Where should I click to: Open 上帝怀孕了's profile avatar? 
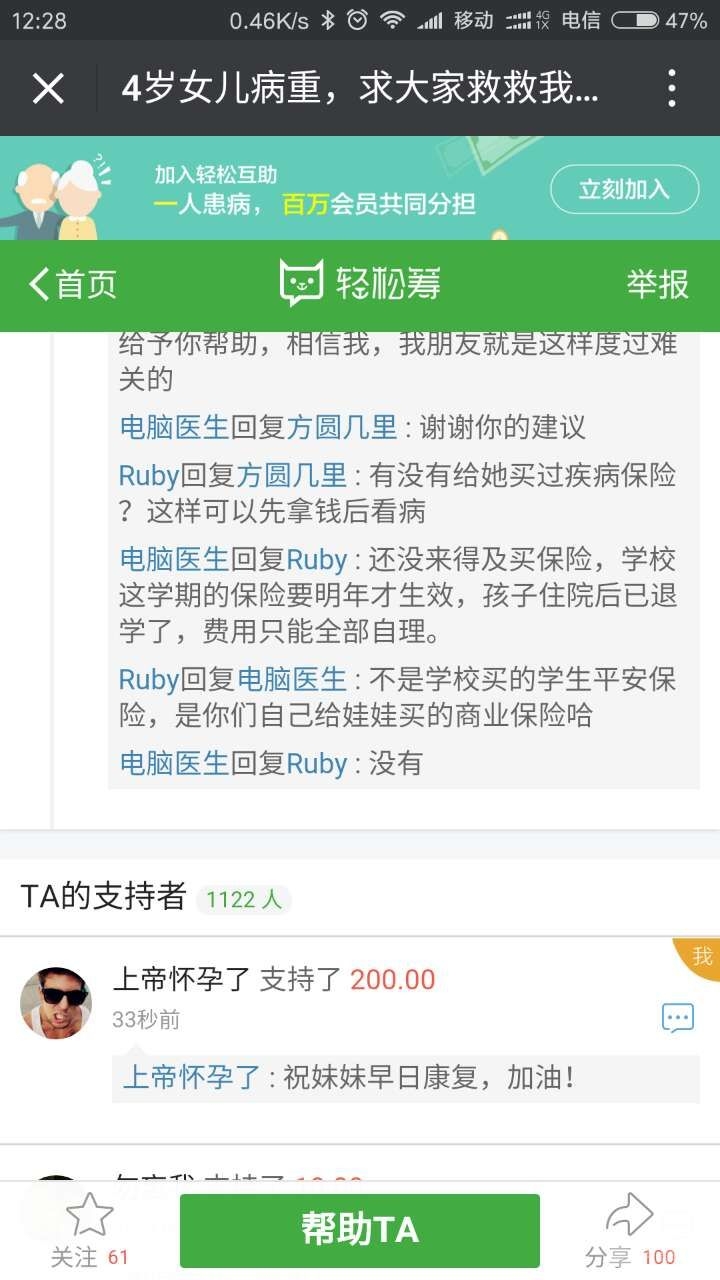(x=55, y=1003)
